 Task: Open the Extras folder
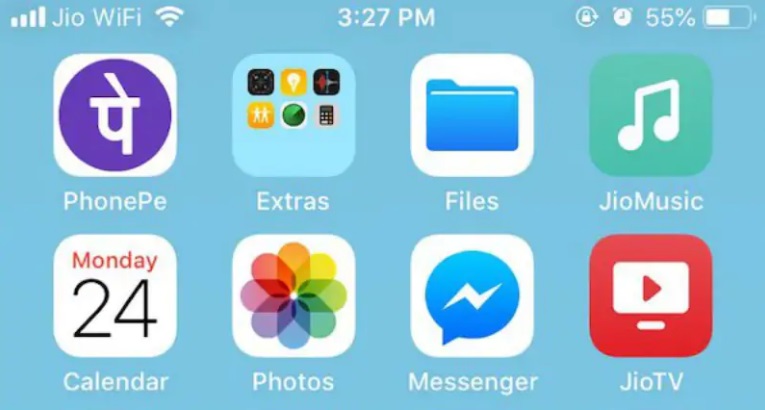coord(293,115)
